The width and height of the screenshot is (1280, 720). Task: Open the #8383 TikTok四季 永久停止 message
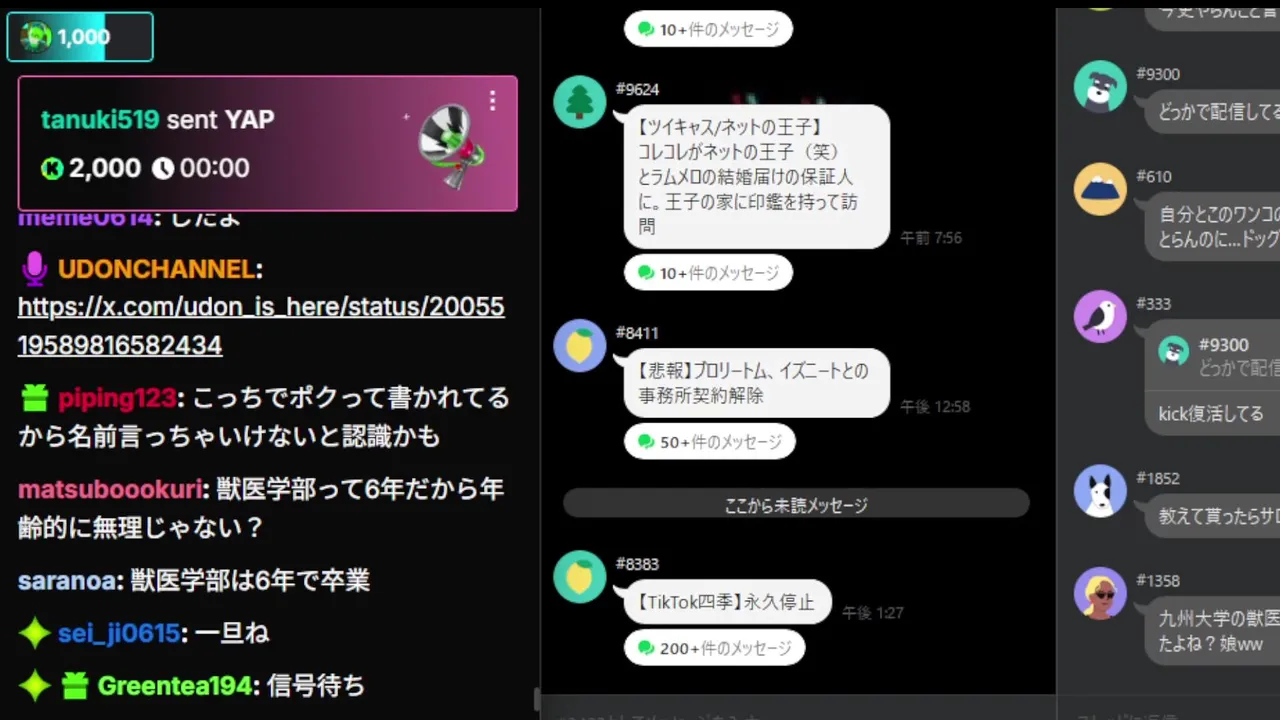click(x=727, y=602)
